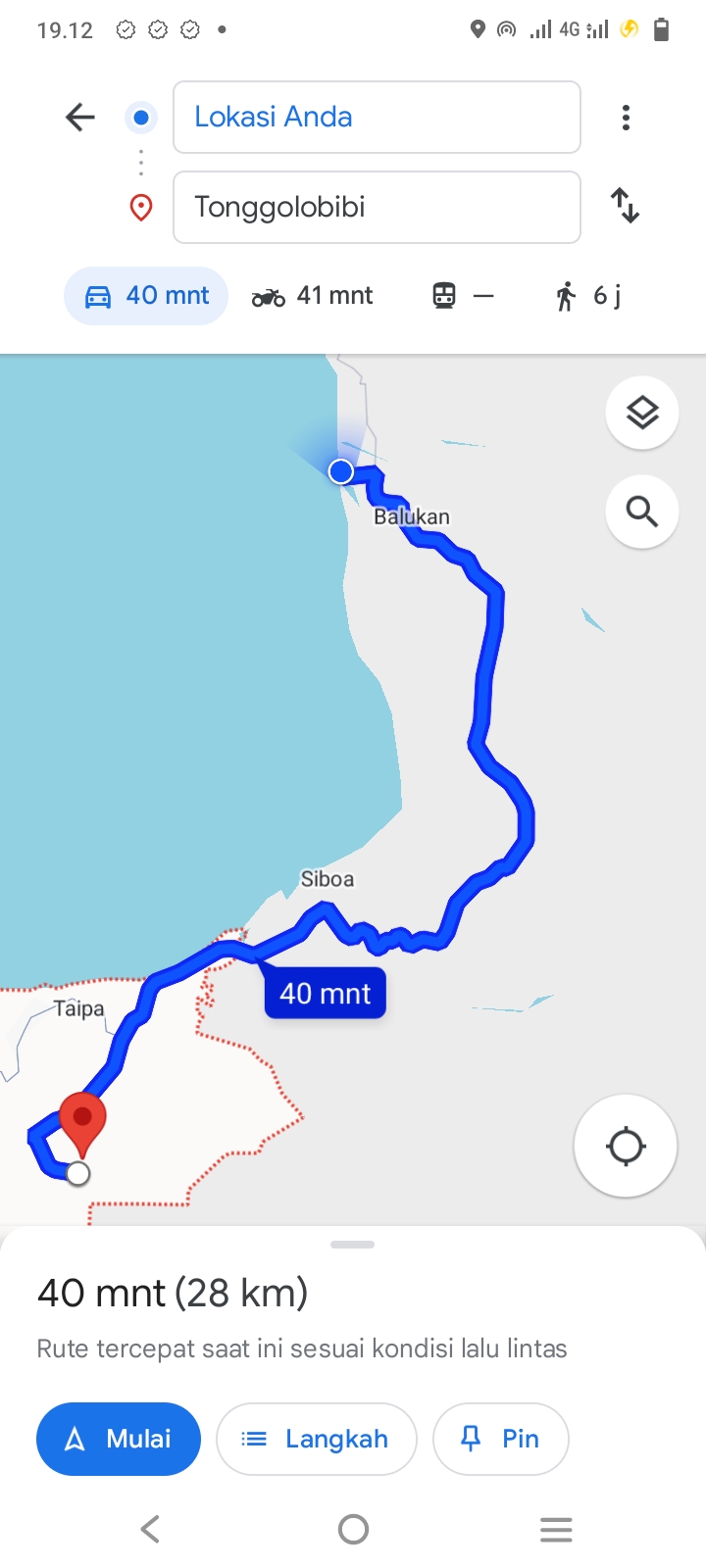Select the car 40 mnt travel mode
Screen dimensions: 706x1568
click(x=146, y=296)
